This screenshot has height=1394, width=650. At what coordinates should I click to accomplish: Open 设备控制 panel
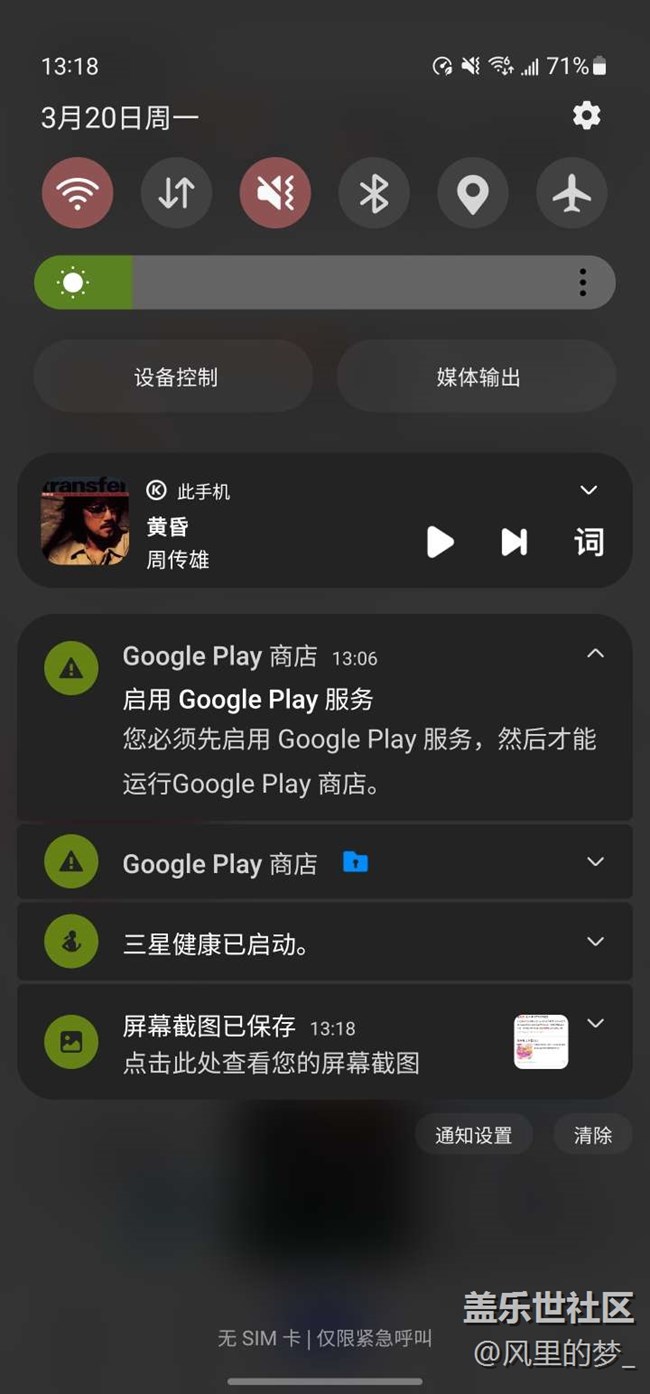175,377
